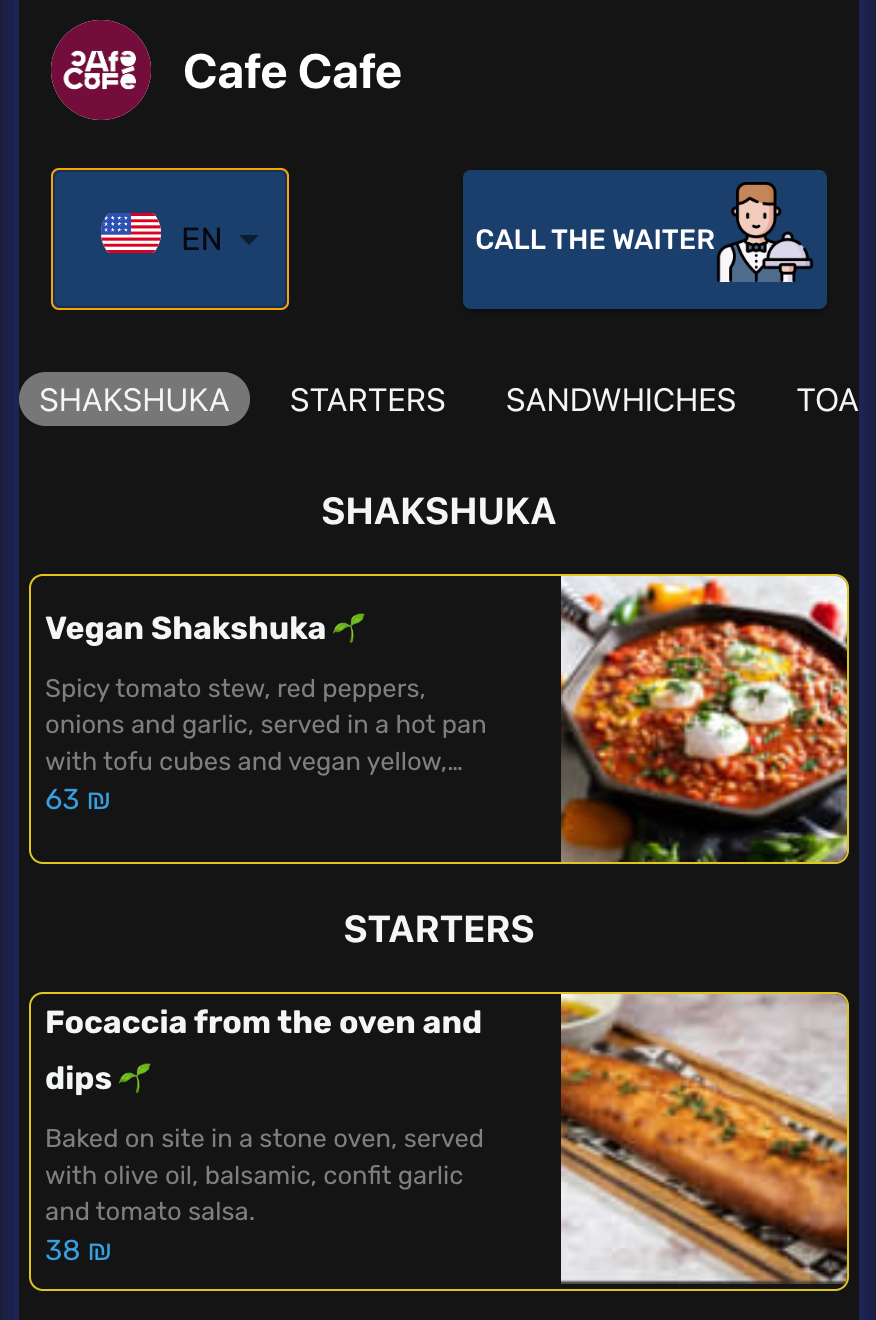Image resolution: width=876 pixels, height=1320 pixels.
Task: Expand the truncated Vegan Shakshuka description
Action: tap(264, 724)
